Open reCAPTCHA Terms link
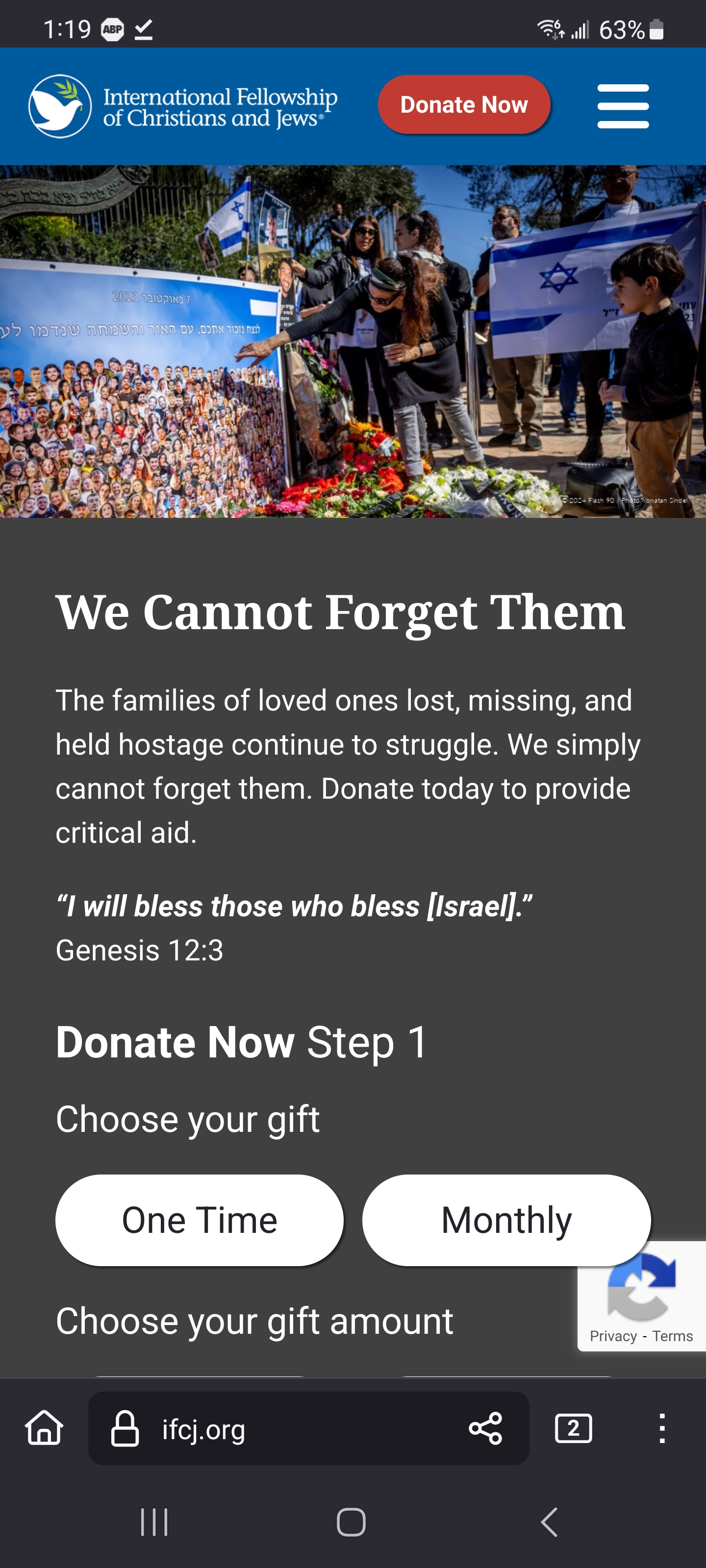Image resolution: width=706 pixels, height=1568 pixels. point(673,1335)
